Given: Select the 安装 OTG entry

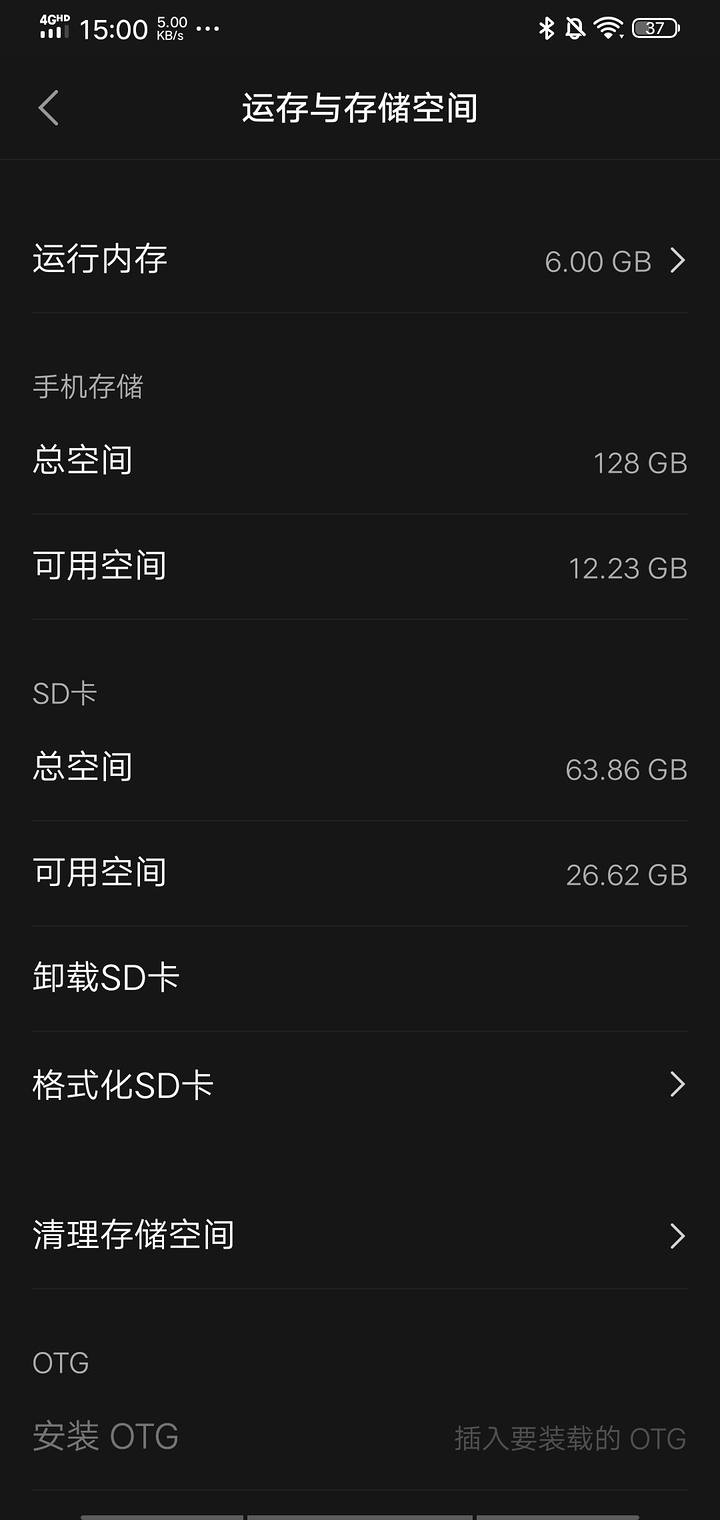Looking at the screenshot, I should [x=106, y=1437].
